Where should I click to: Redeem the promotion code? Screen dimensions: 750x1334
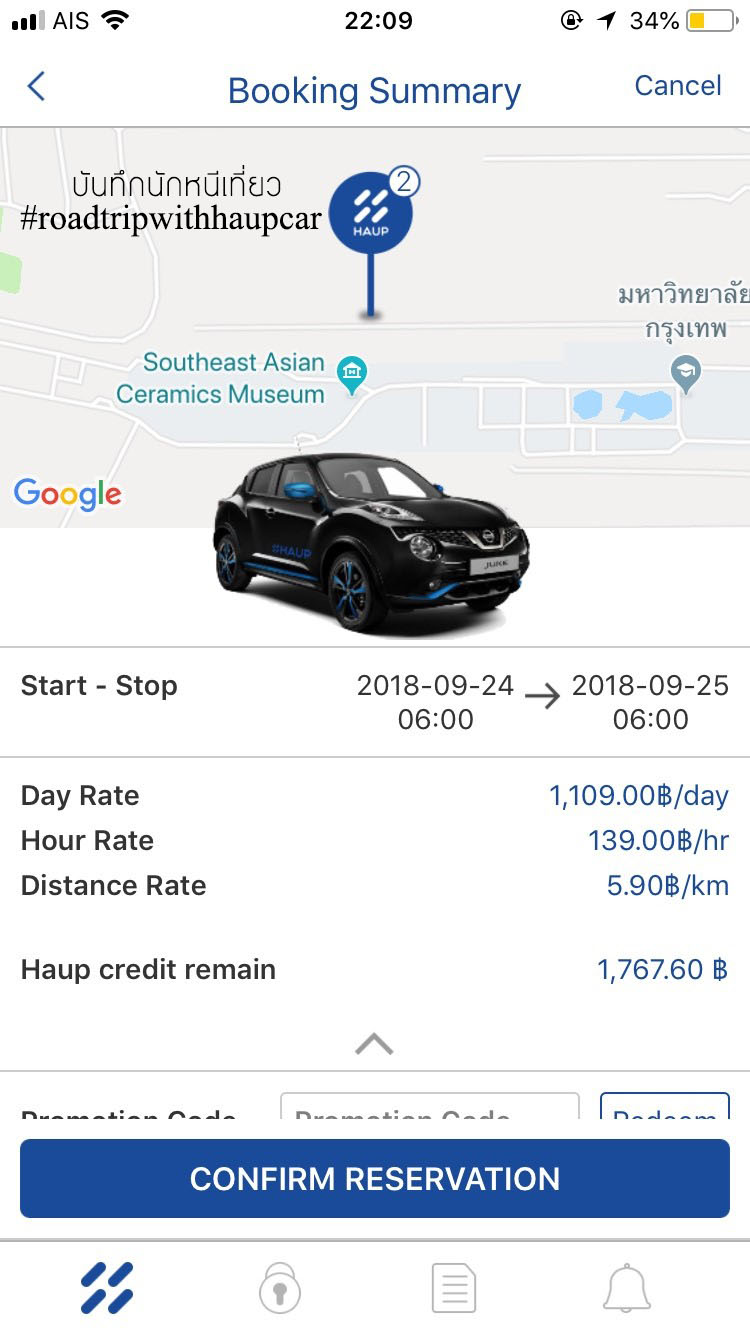[664, 1108]
